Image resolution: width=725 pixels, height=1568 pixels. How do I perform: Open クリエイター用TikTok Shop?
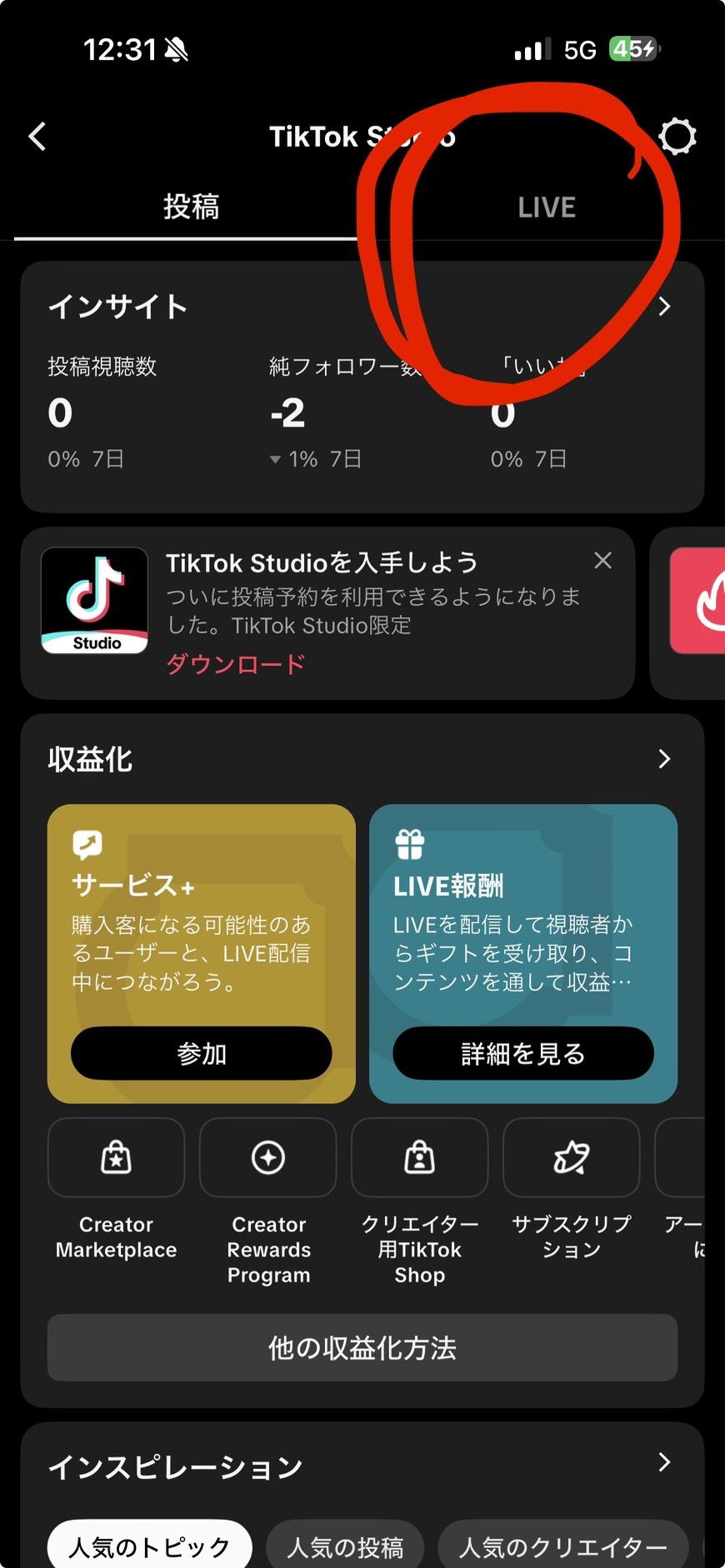click(419, 1158)
